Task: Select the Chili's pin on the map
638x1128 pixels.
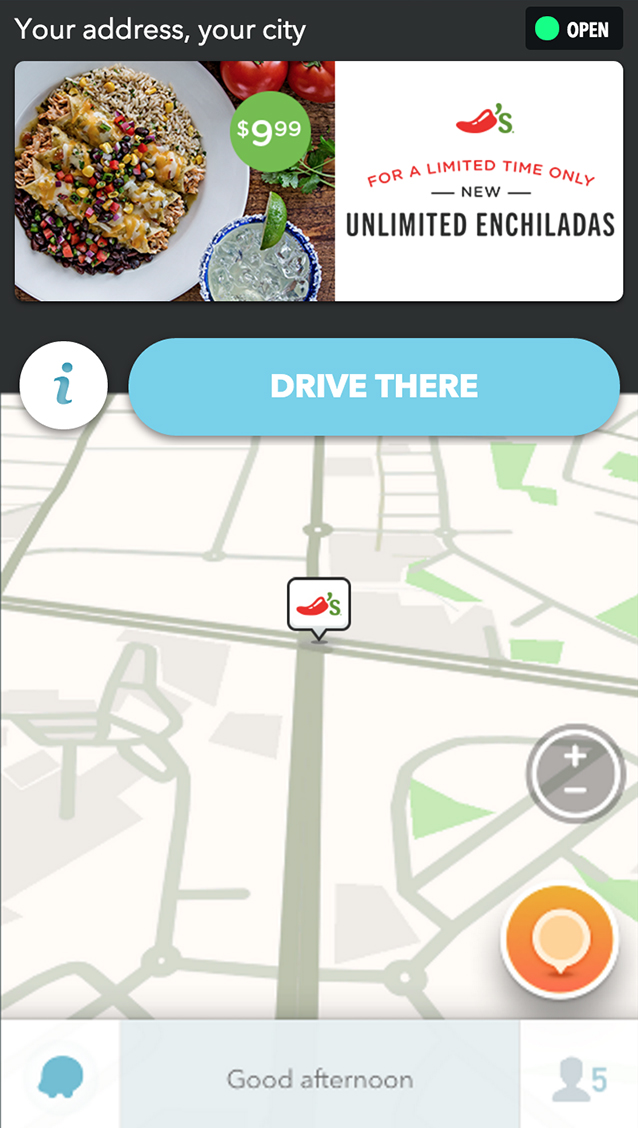Action: click(319, 605)
